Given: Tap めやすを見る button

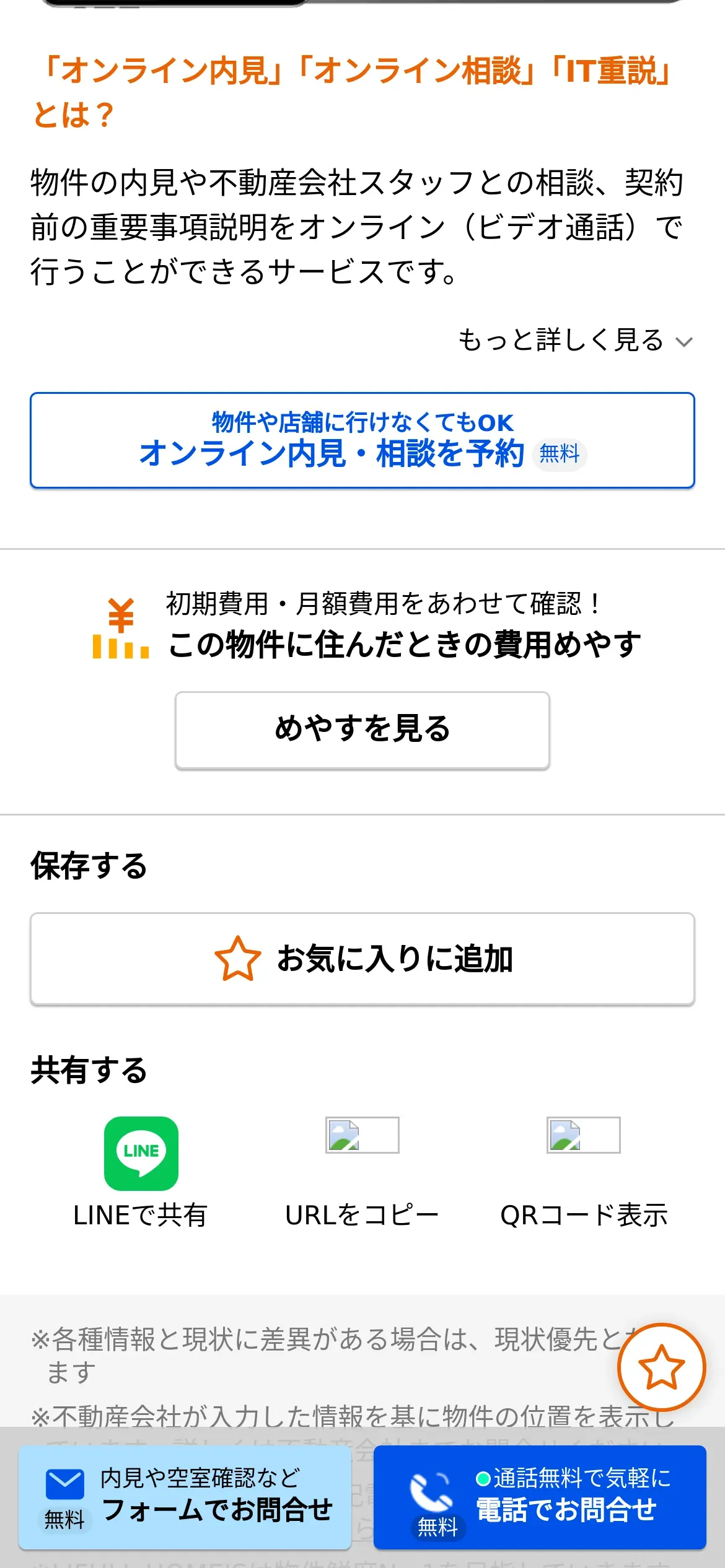Looking at the screenshot, I should tap(362, 730).
